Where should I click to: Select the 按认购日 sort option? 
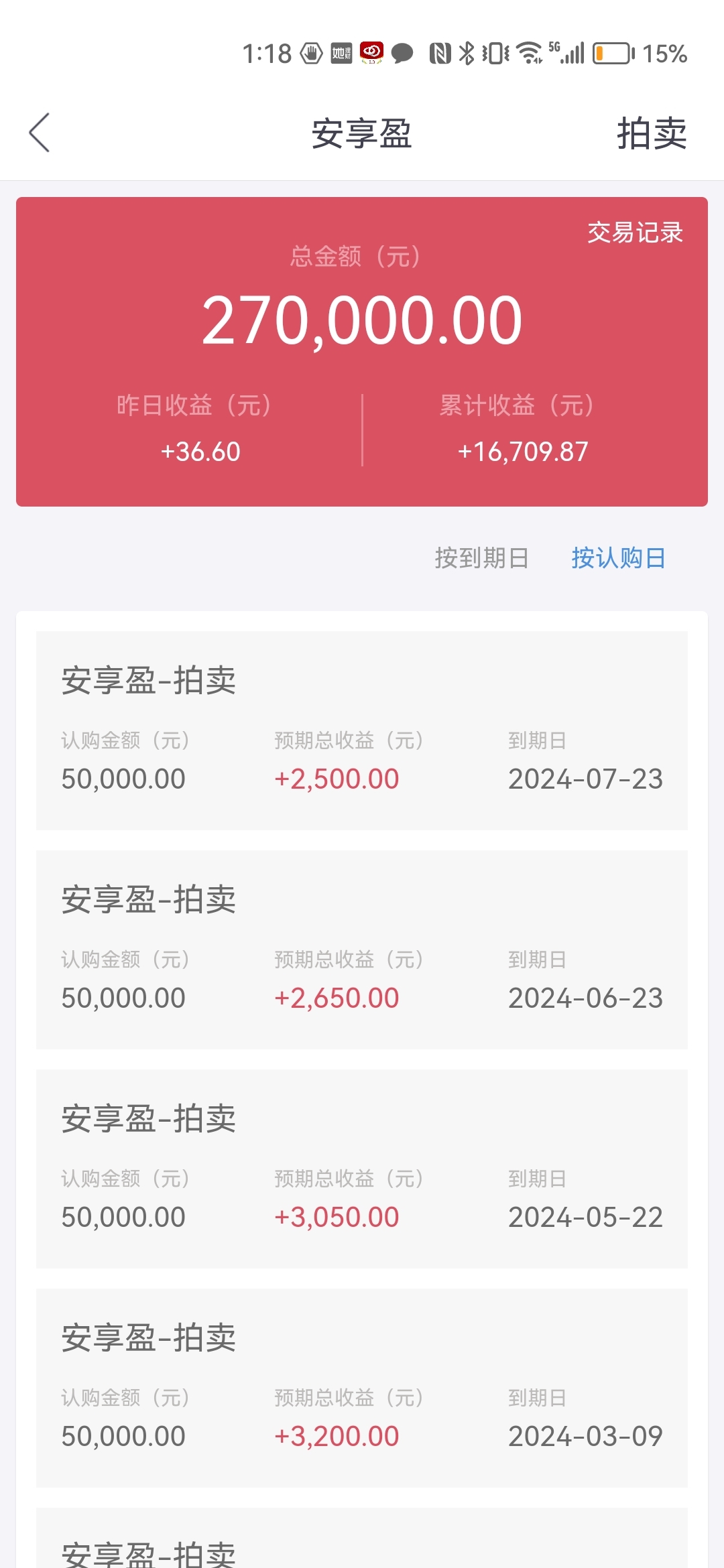pyautogui.click(x=618, y=558)
